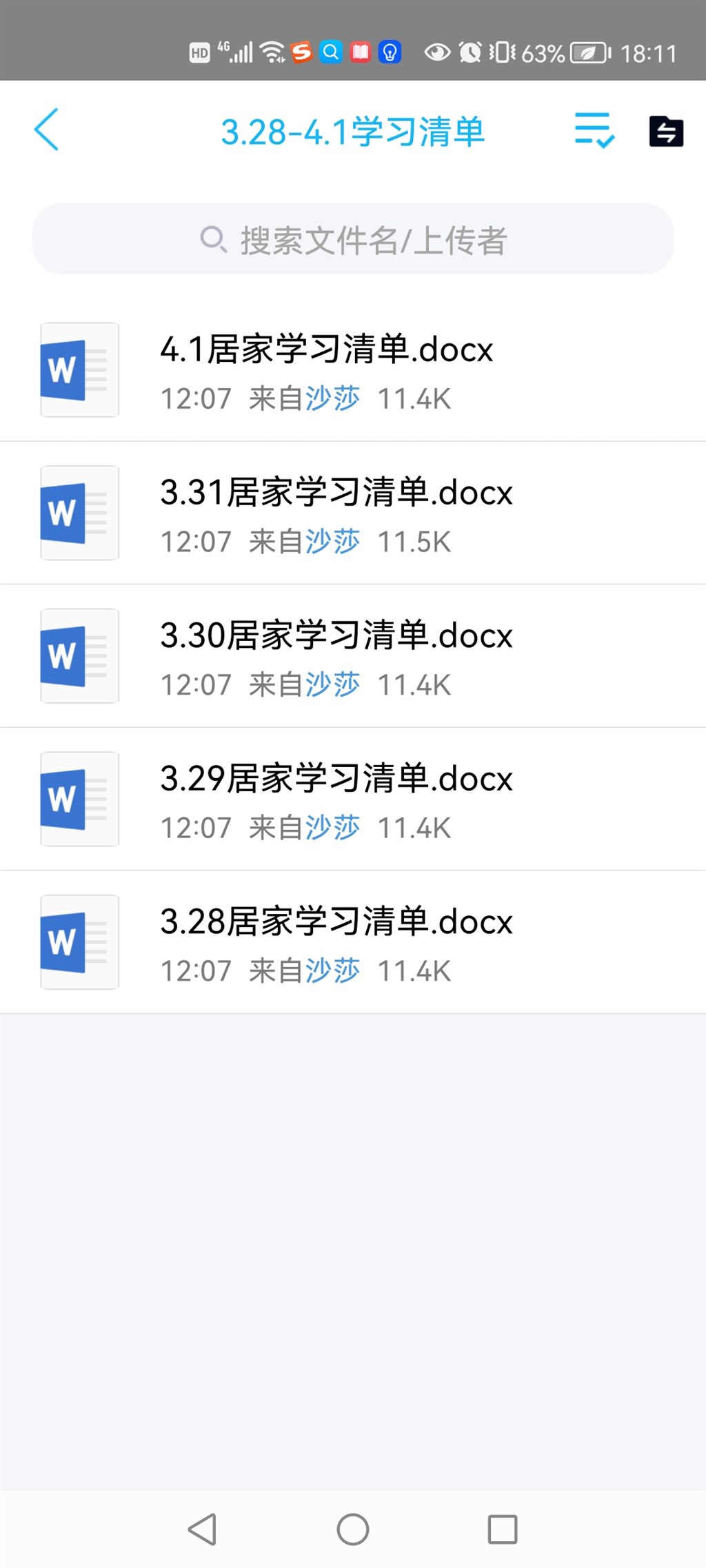Open 3.29居家学习清单.docx
706x1568 pixels.
tap(353, 800)
